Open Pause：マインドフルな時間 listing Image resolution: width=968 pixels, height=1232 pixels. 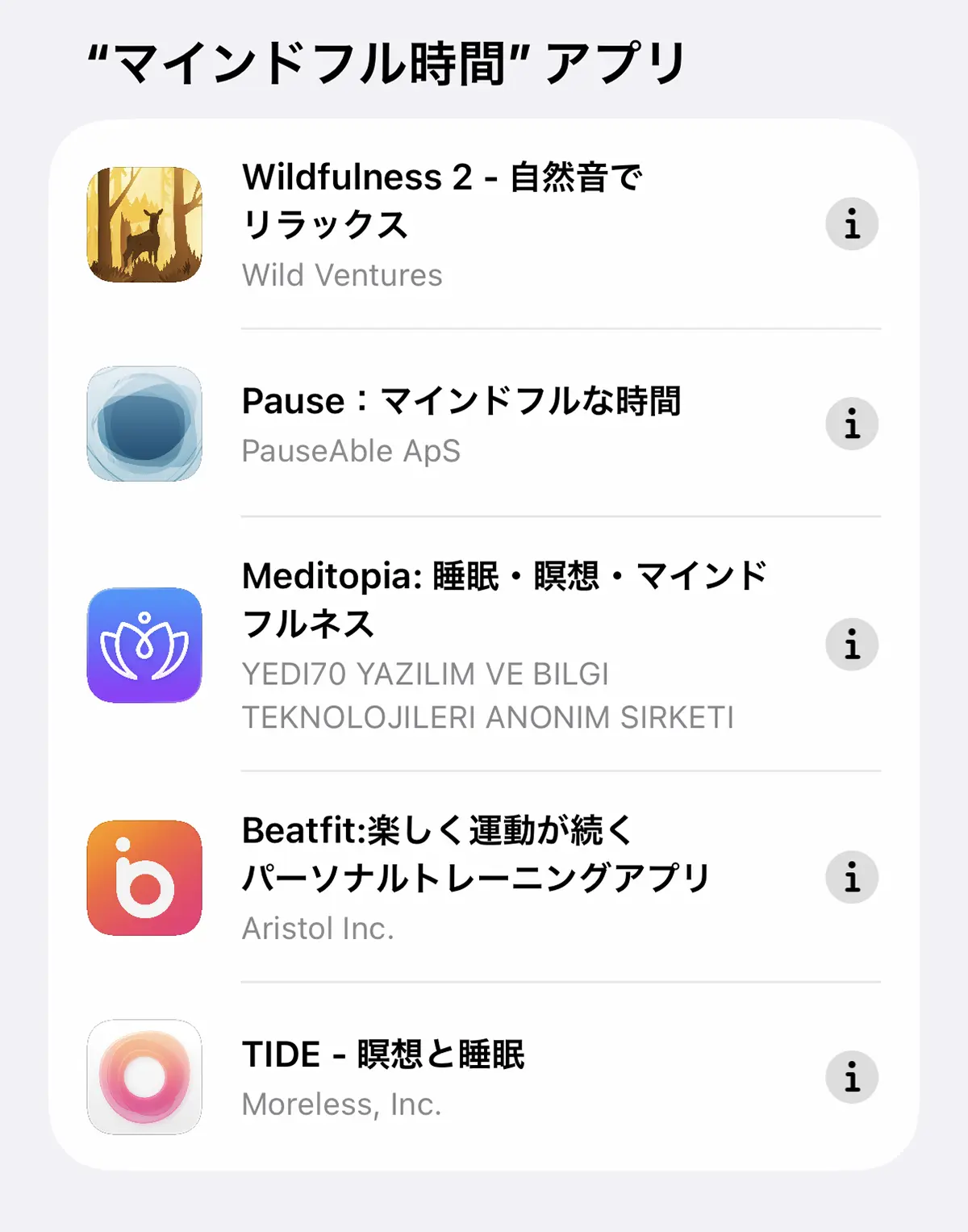tap(462, 401)
